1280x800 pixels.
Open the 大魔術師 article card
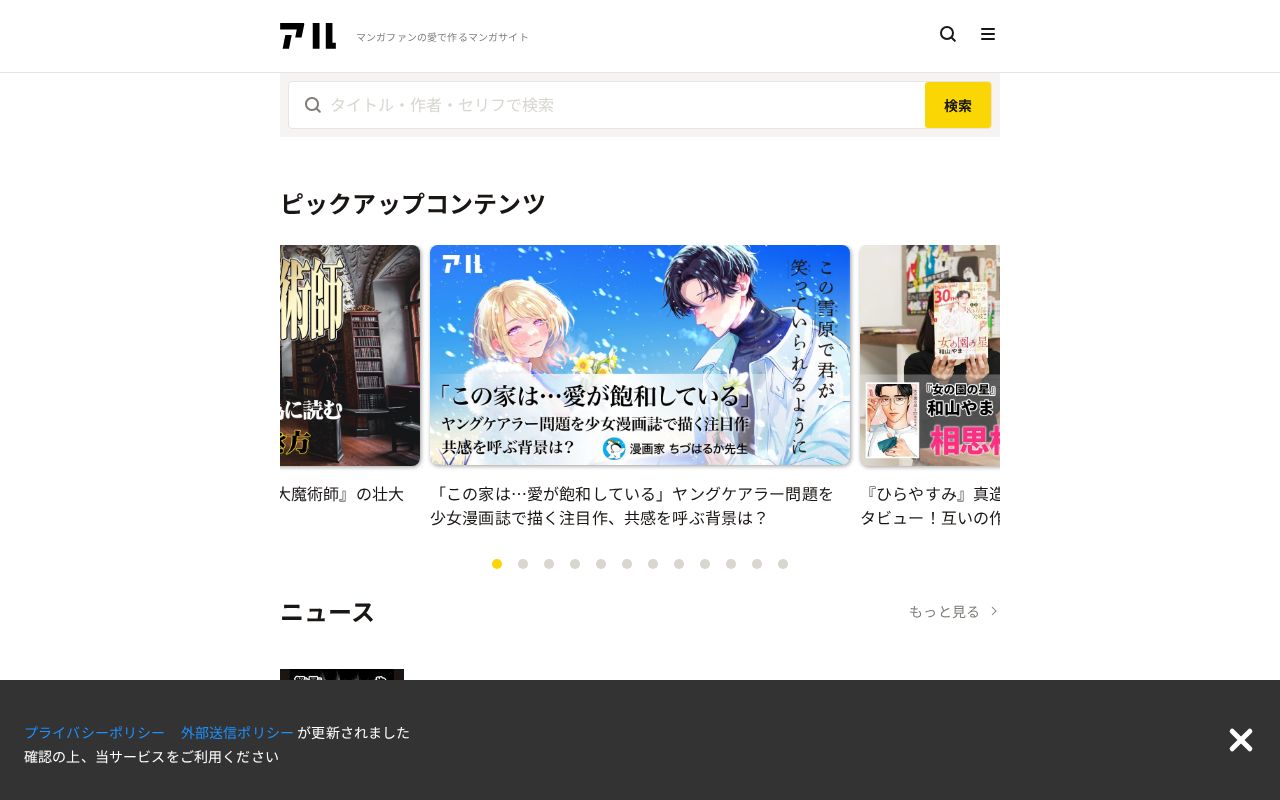tap(350, 355)
